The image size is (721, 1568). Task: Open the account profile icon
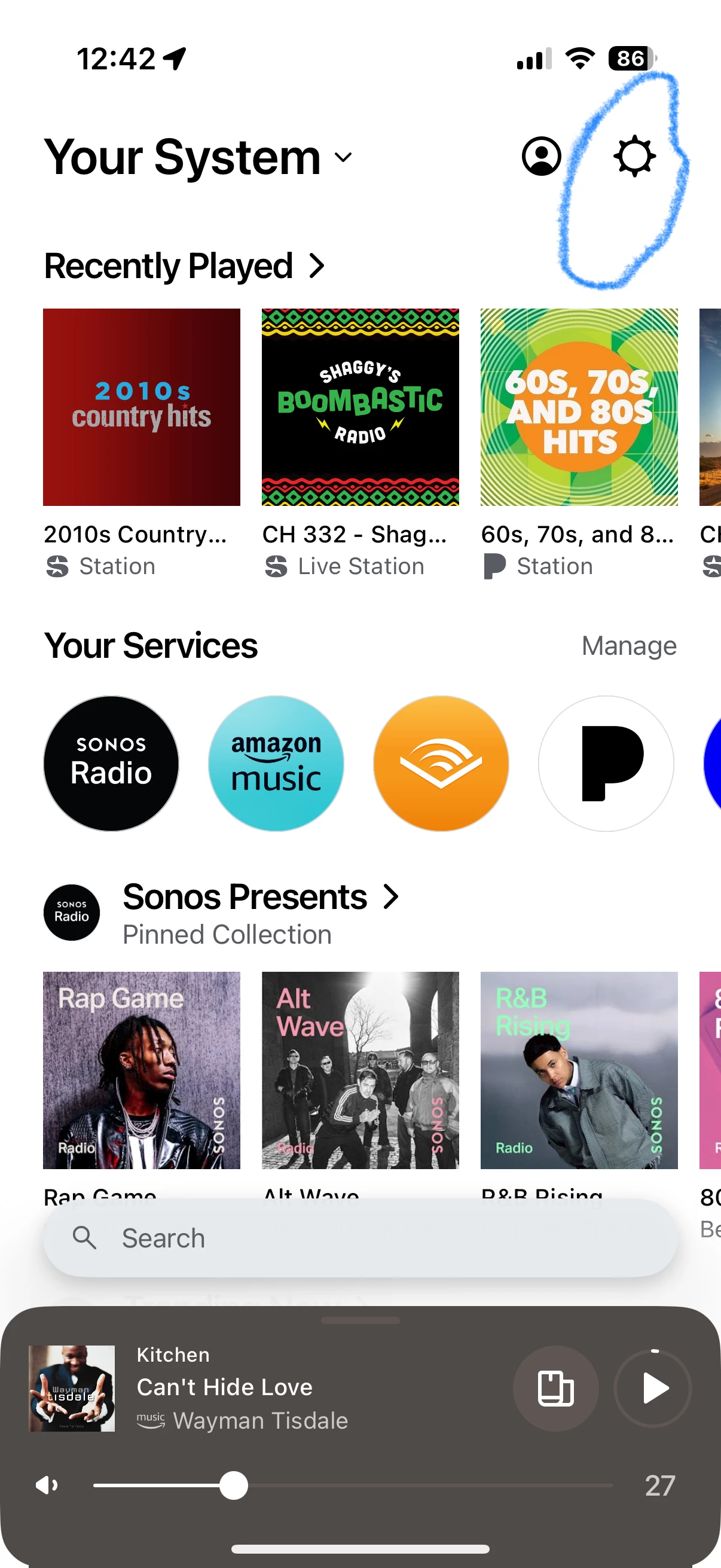click(541, 157)
